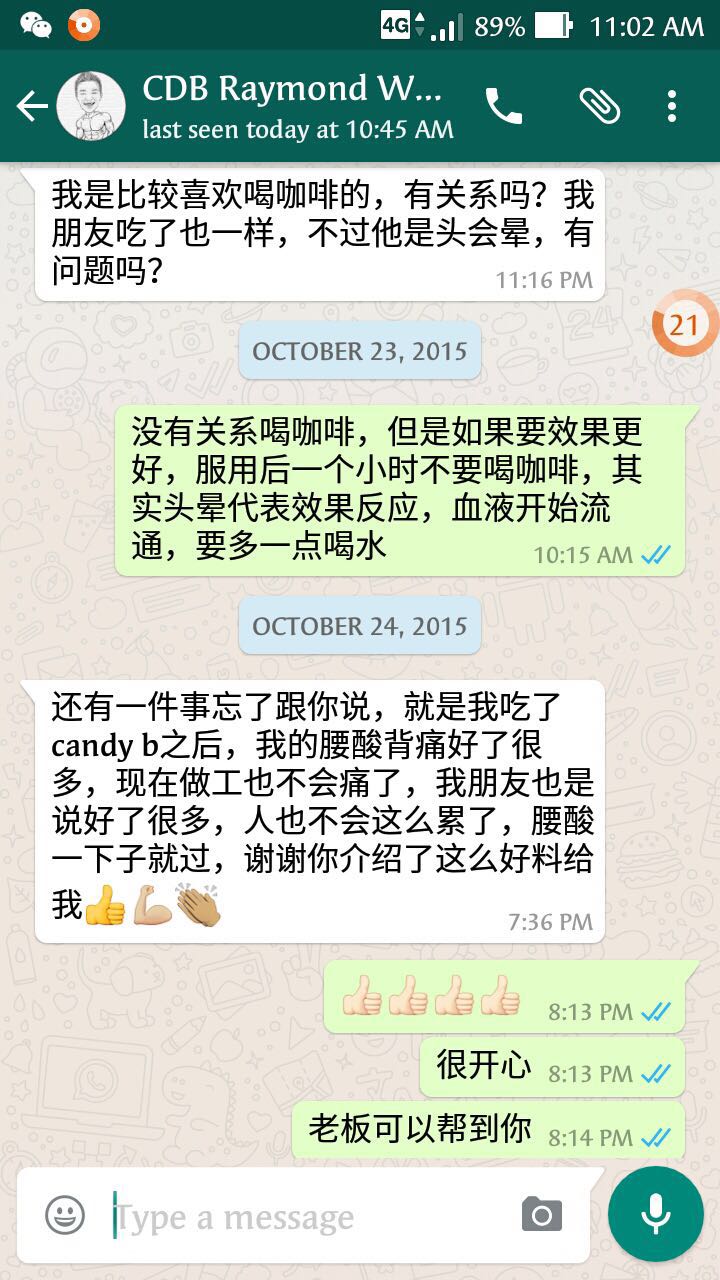Go back to the chat list
Screen dimensions: 720x1280
coord(30,106)
